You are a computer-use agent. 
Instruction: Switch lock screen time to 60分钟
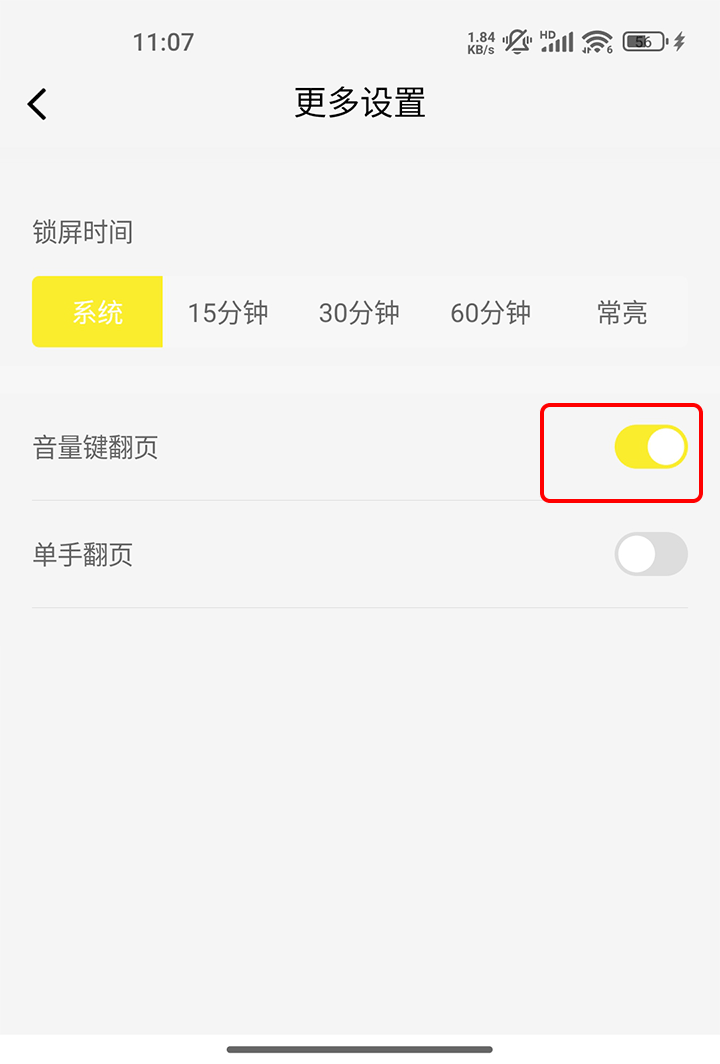[x=490, y=312]
